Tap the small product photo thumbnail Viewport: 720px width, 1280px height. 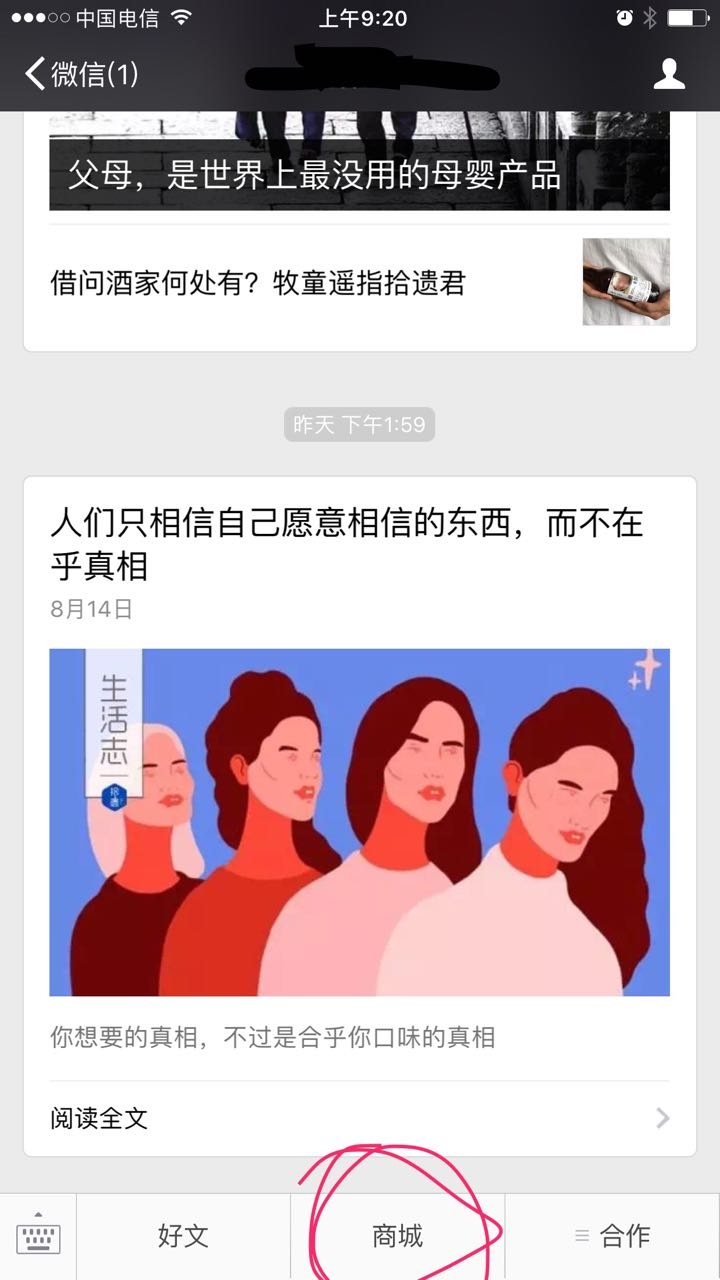[x=626, y=282]
